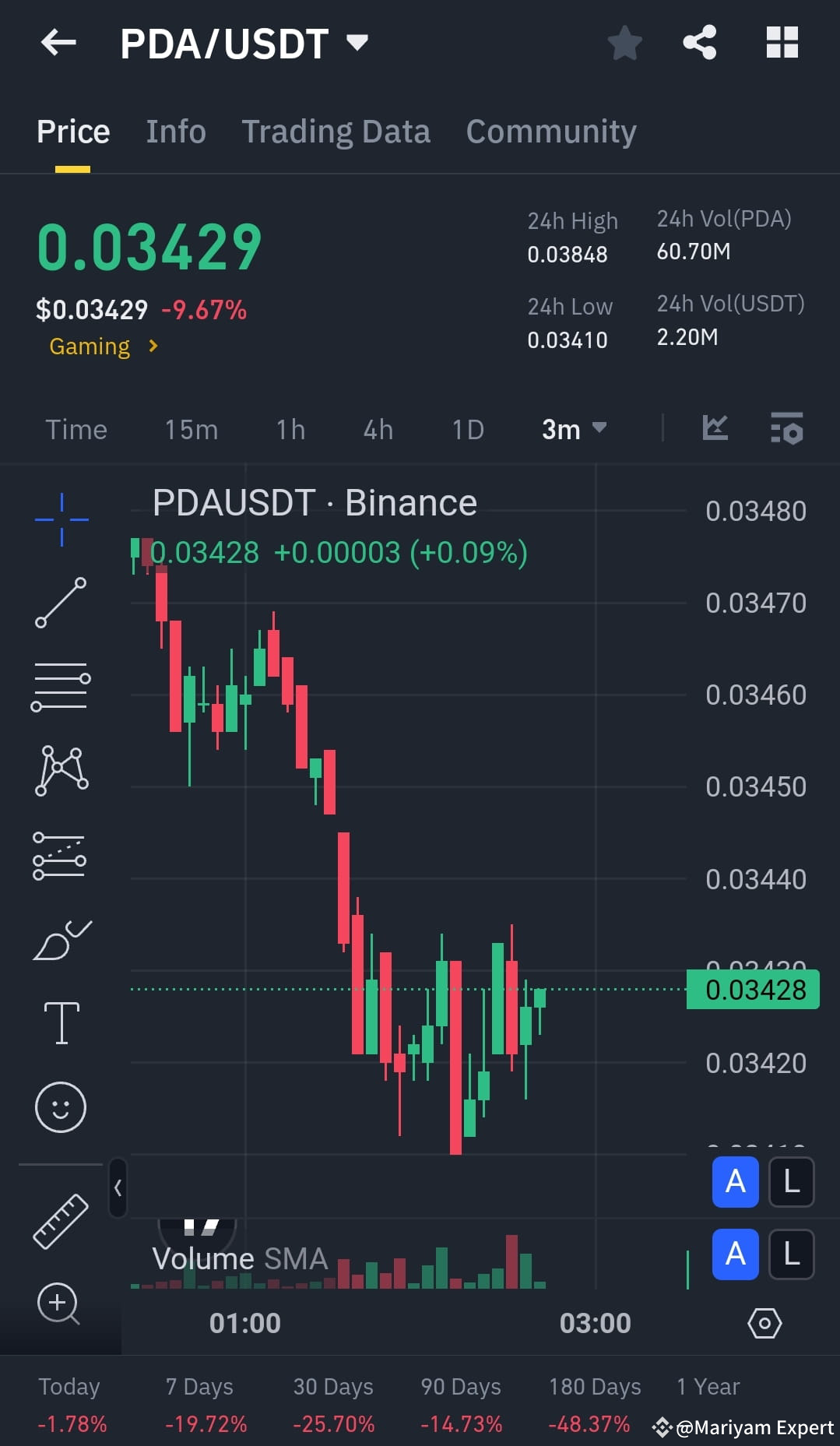
Task: Switch to the Trading Data tab
Action: click(336, 131)
